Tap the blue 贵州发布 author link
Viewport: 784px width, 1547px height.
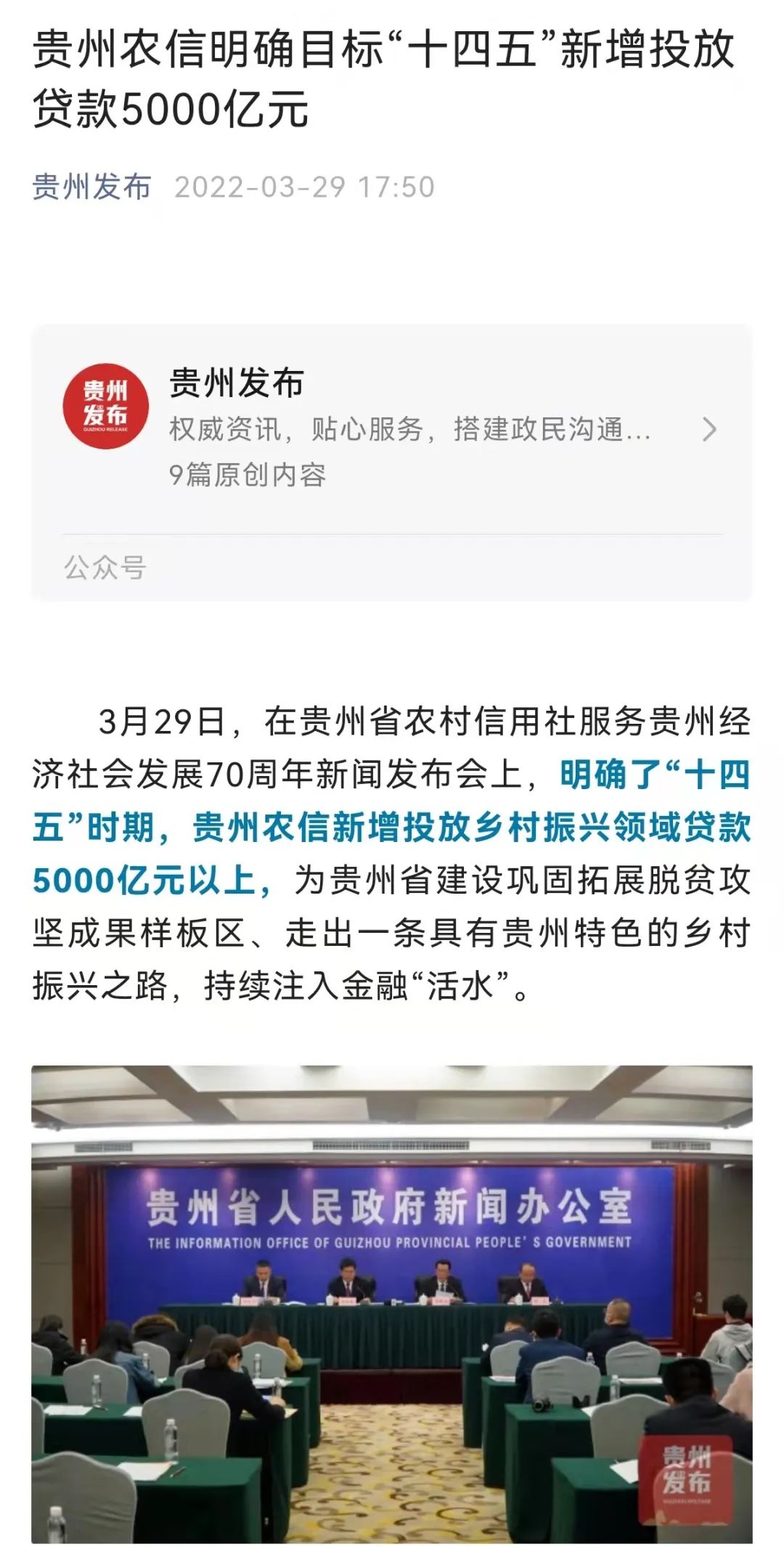(92, 187)
